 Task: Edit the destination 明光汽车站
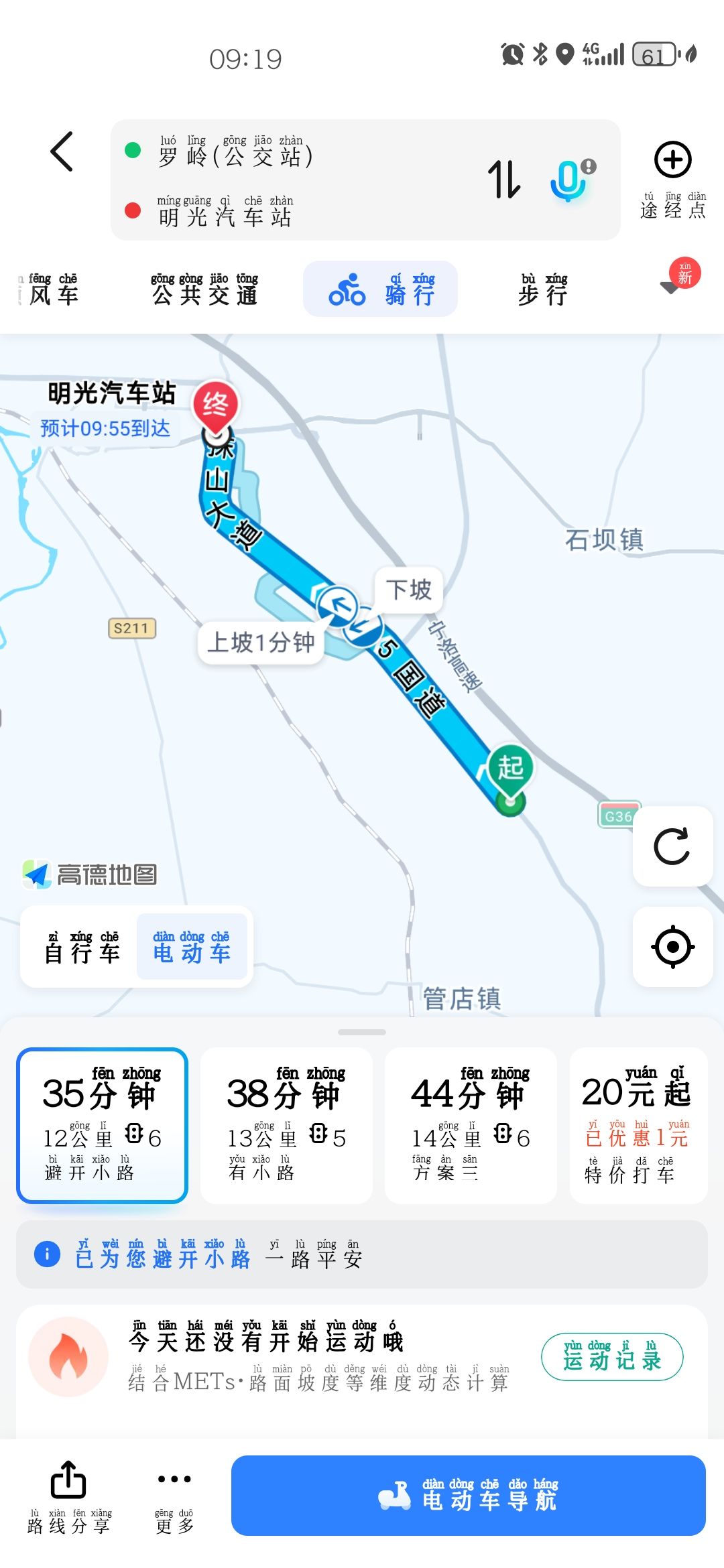[225, 212]
